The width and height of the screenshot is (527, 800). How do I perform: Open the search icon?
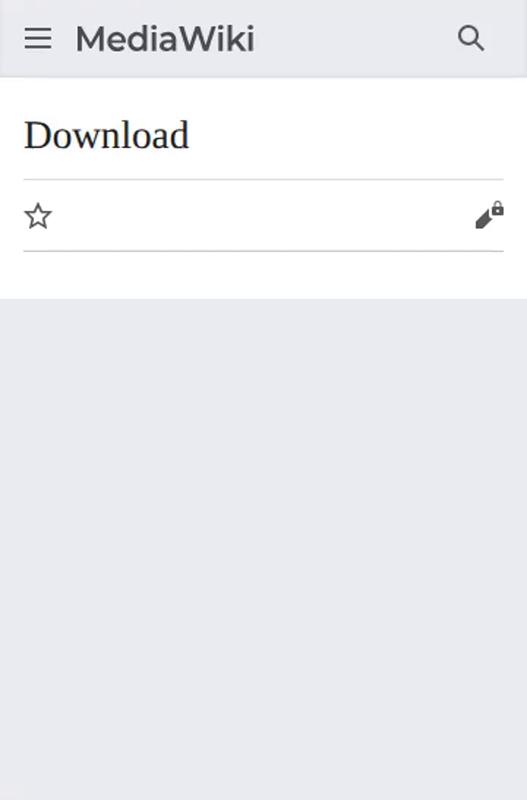click(471, 39)
